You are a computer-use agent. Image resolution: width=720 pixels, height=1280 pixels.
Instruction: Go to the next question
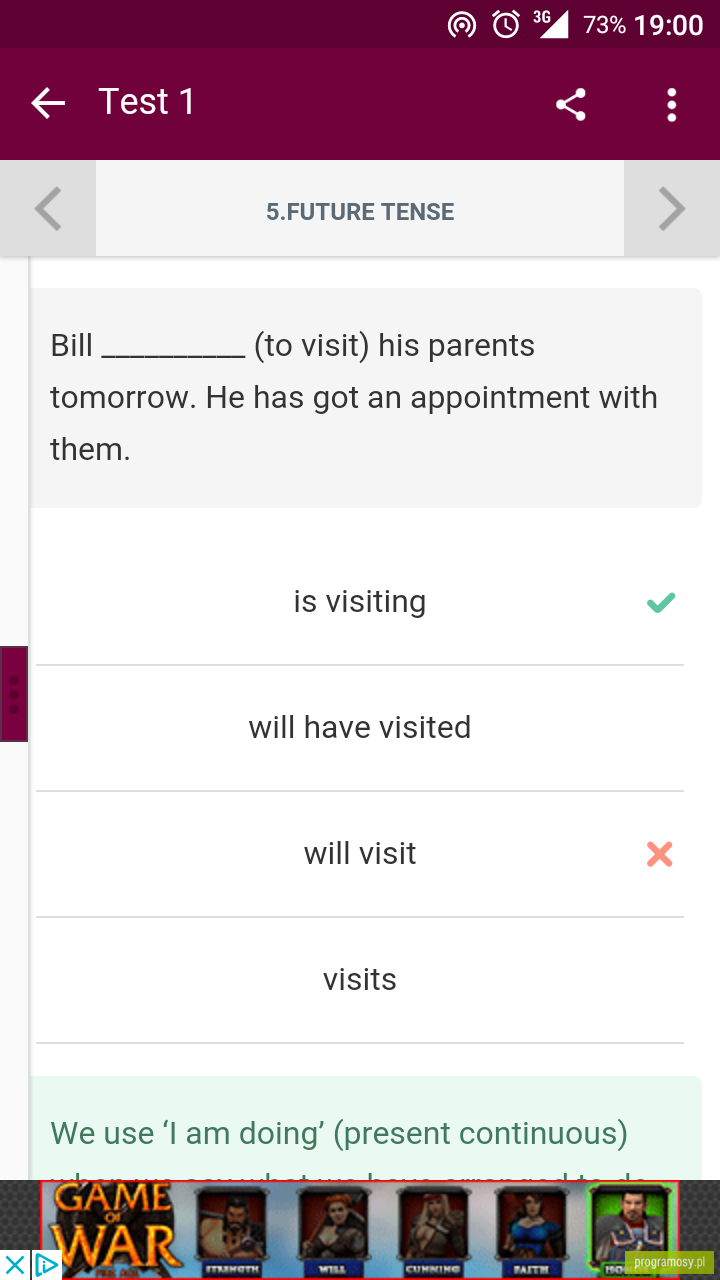672,209
